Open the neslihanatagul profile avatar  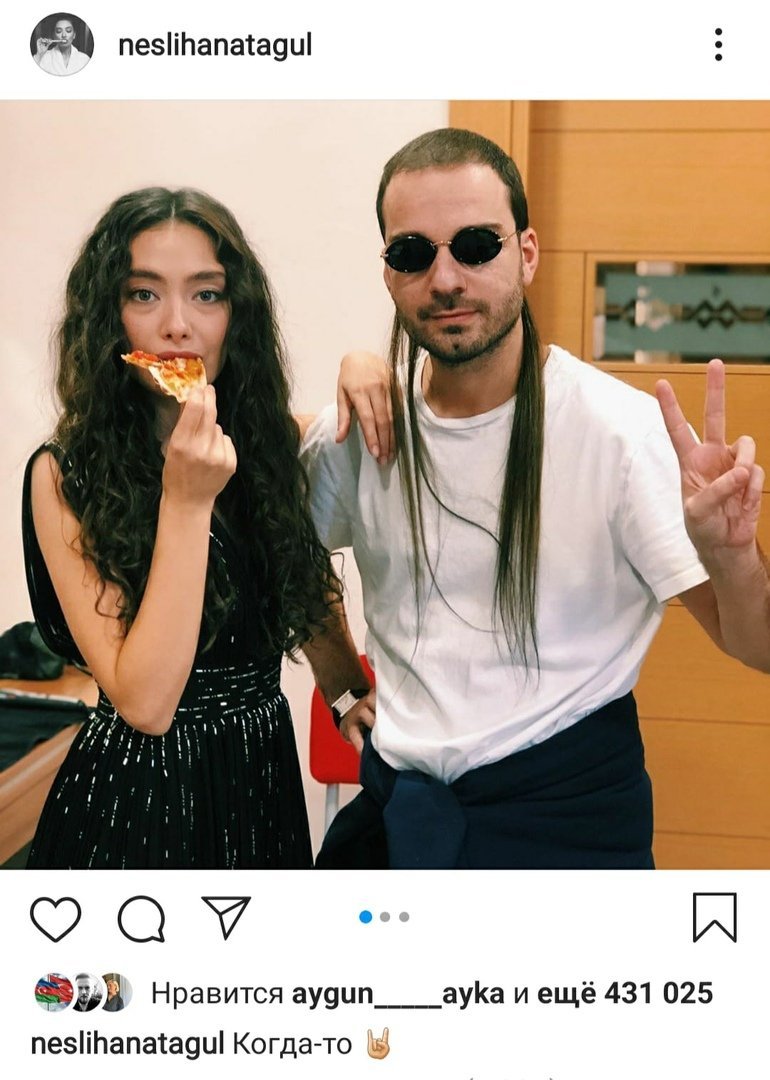click(x=62, y=45)
